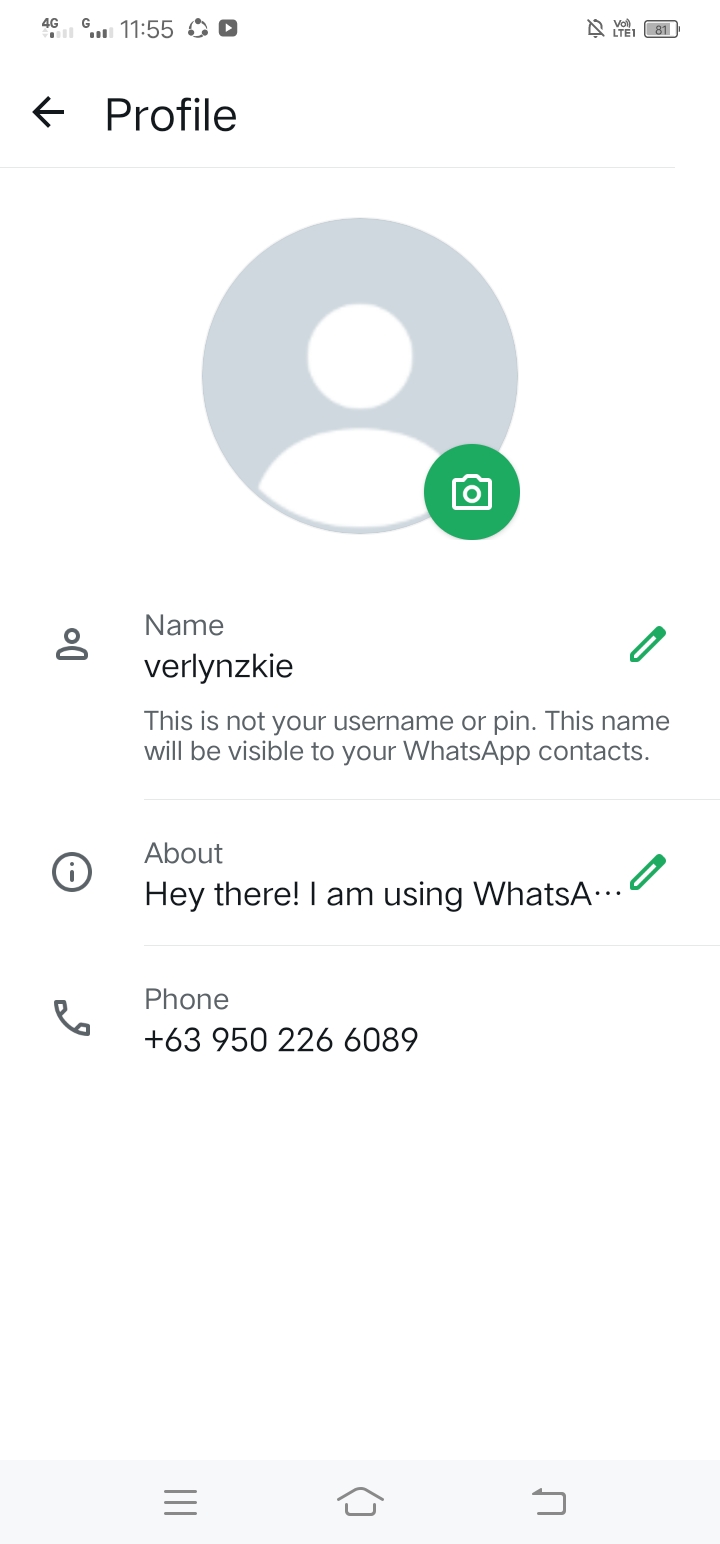
Task: Open recent apps from the navigation bar
Action: tap(180, 1502)
